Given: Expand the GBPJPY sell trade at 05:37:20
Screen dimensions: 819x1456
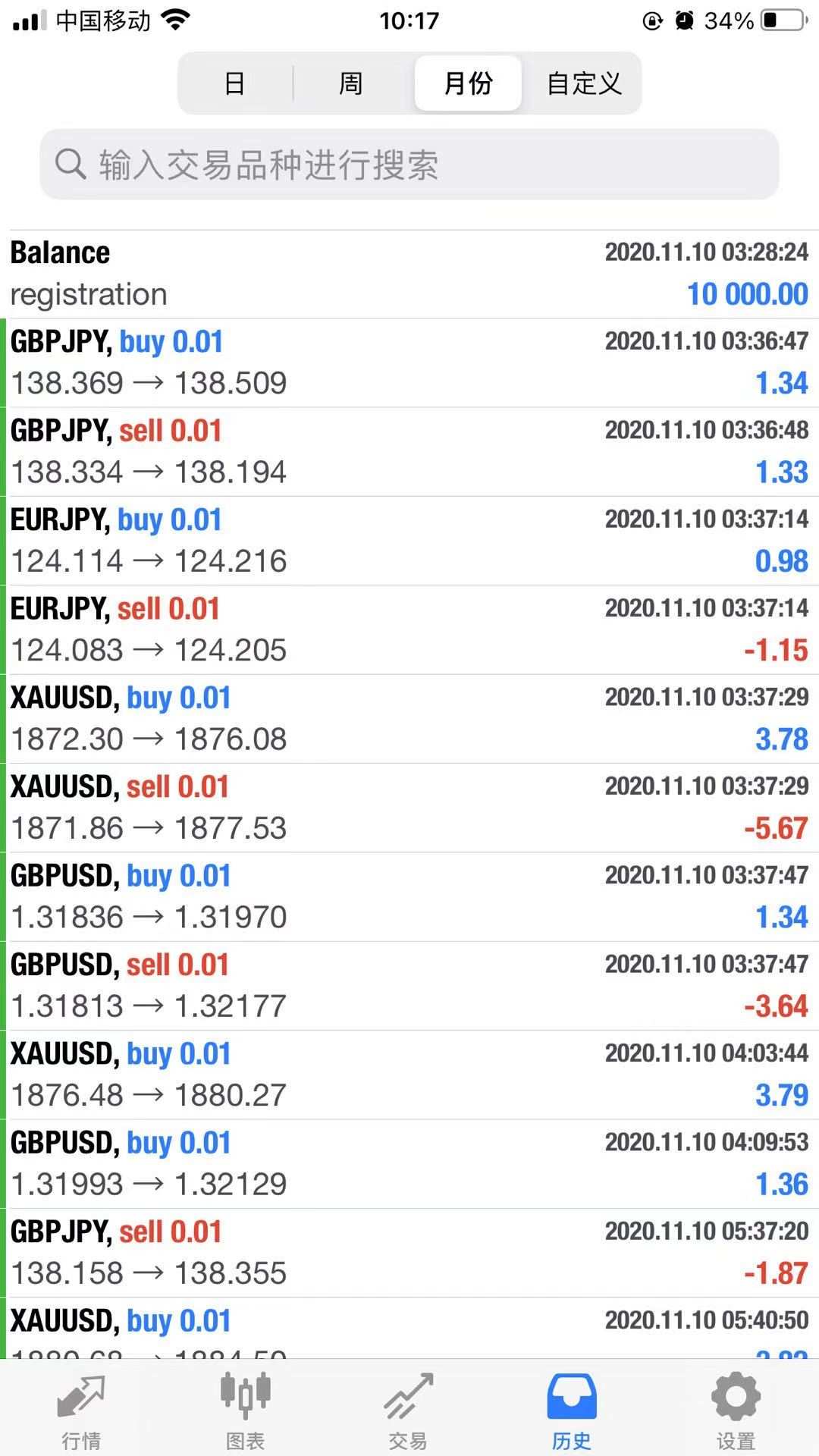Looking at the screenshot, I should click(x=409, y=1253).
